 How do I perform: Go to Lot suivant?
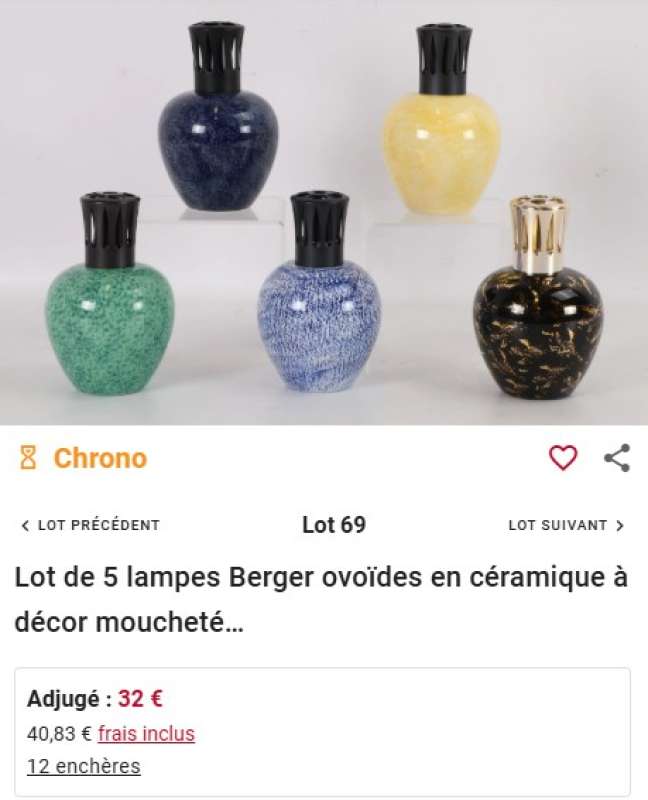[566, 525]
